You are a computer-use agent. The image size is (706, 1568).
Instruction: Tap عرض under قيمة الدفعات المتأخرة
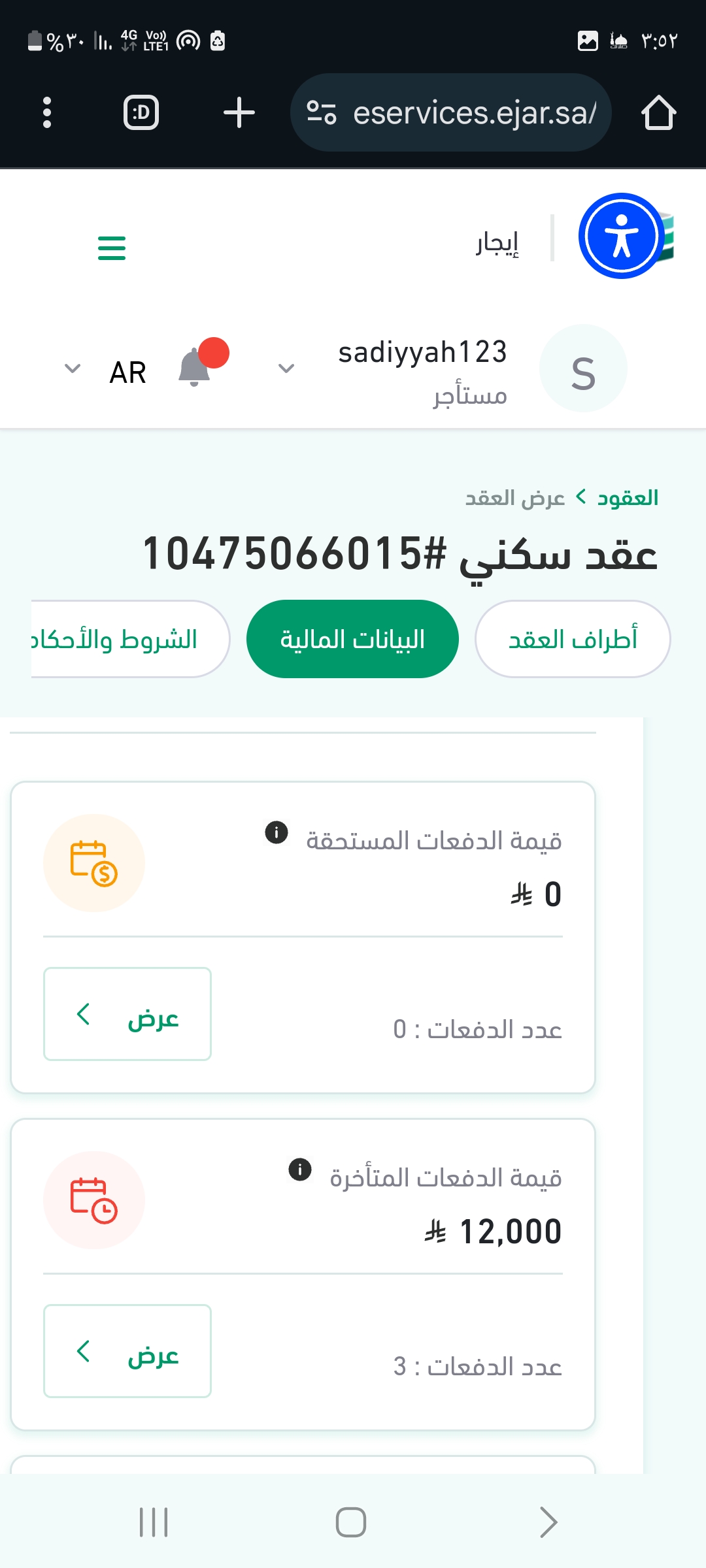(x=127, y=1351)
